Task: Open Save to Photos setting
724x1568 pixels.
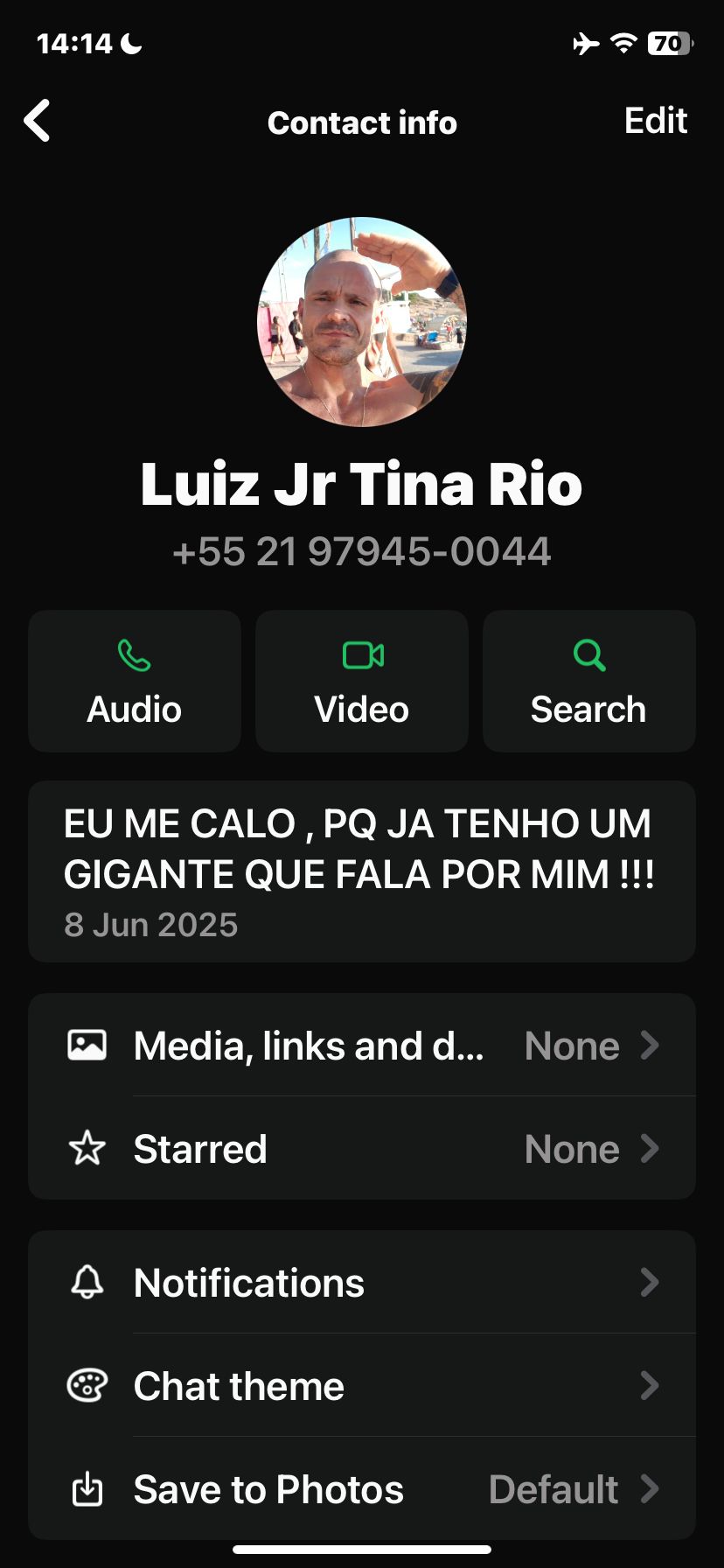Action: pyautogui.click(x=362, y=1489)
